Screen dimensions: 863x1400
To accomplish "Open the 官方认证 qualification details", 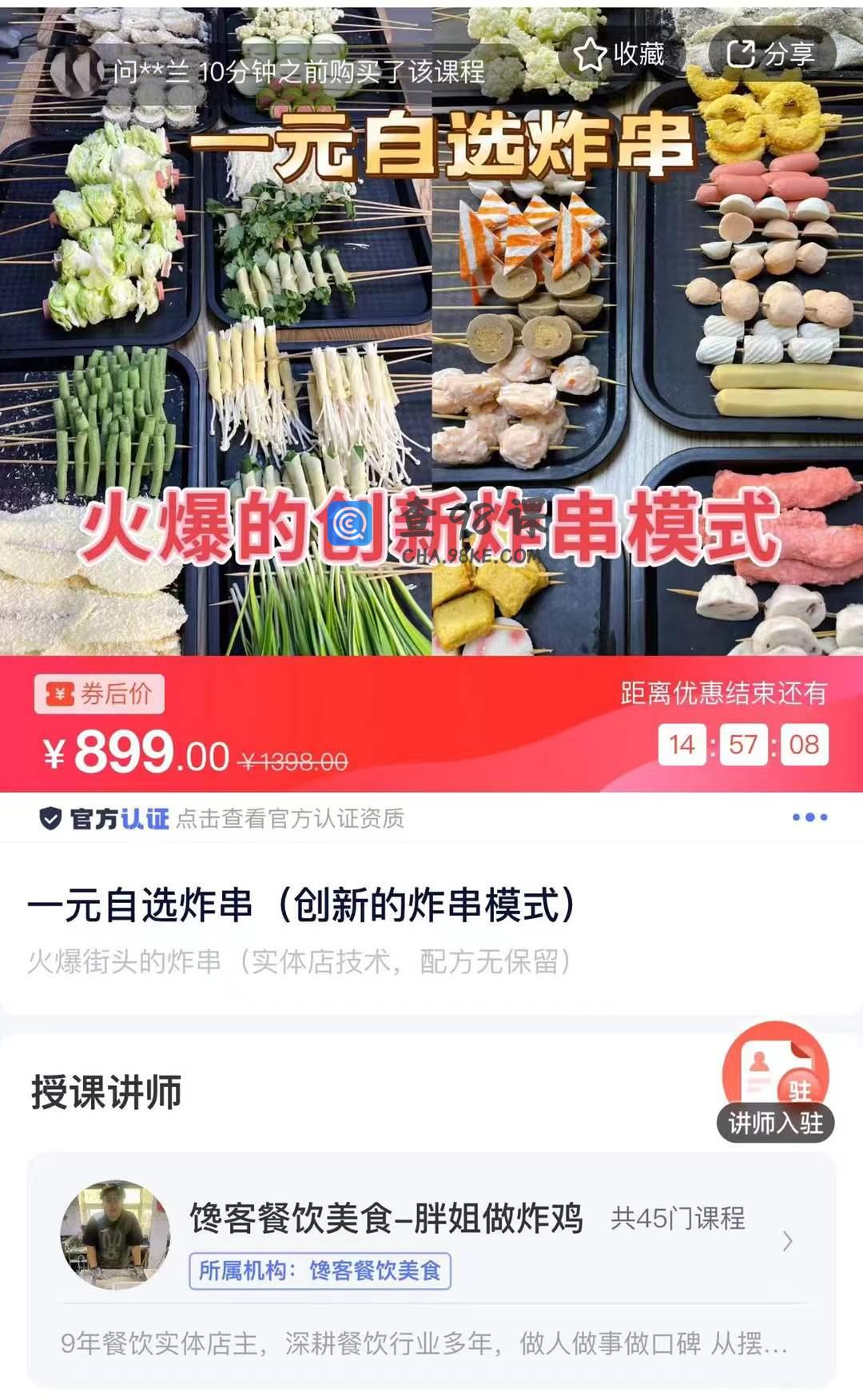I will (224, 818).
